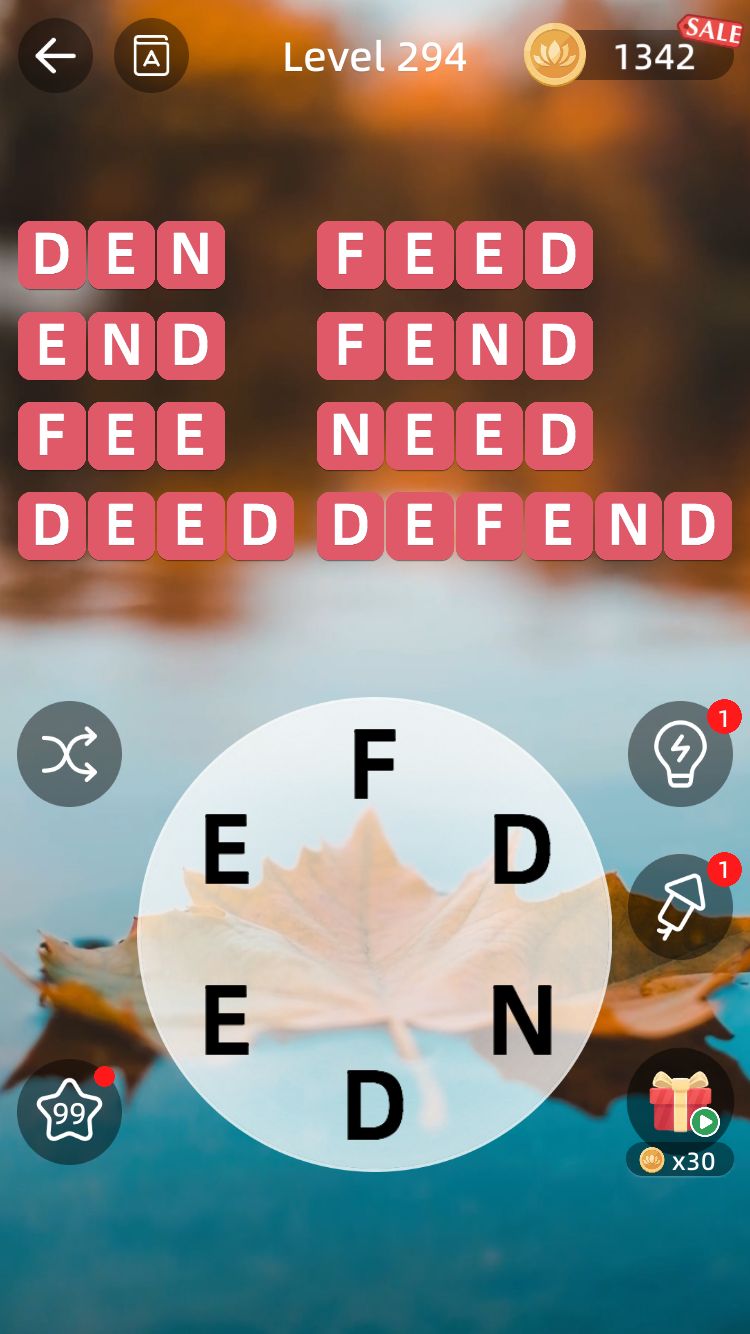The image size is (750, 1334).
Task: Open the star rewards with 99
Action: [69, 1111]
